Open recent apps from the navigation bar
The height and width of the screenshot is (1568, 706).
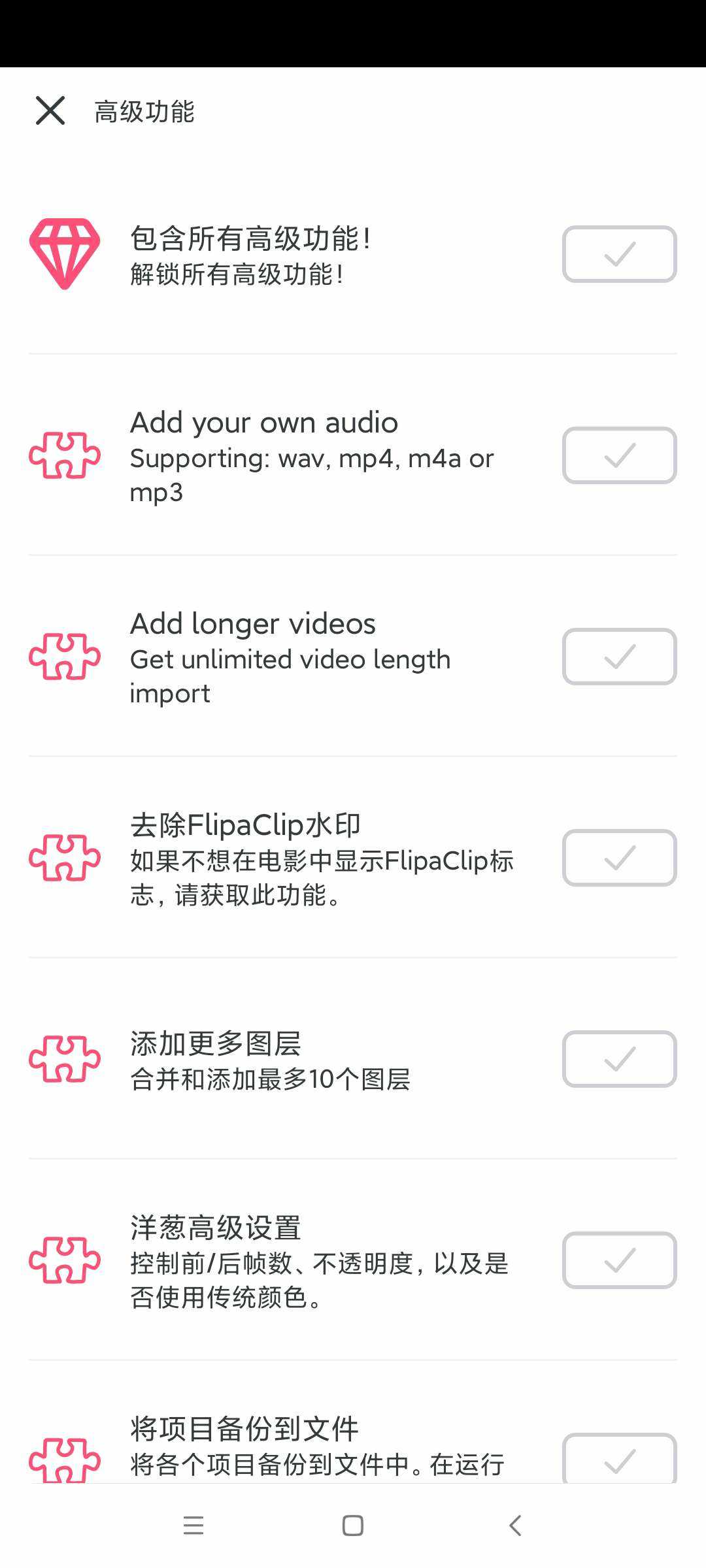pos(193,1526)
